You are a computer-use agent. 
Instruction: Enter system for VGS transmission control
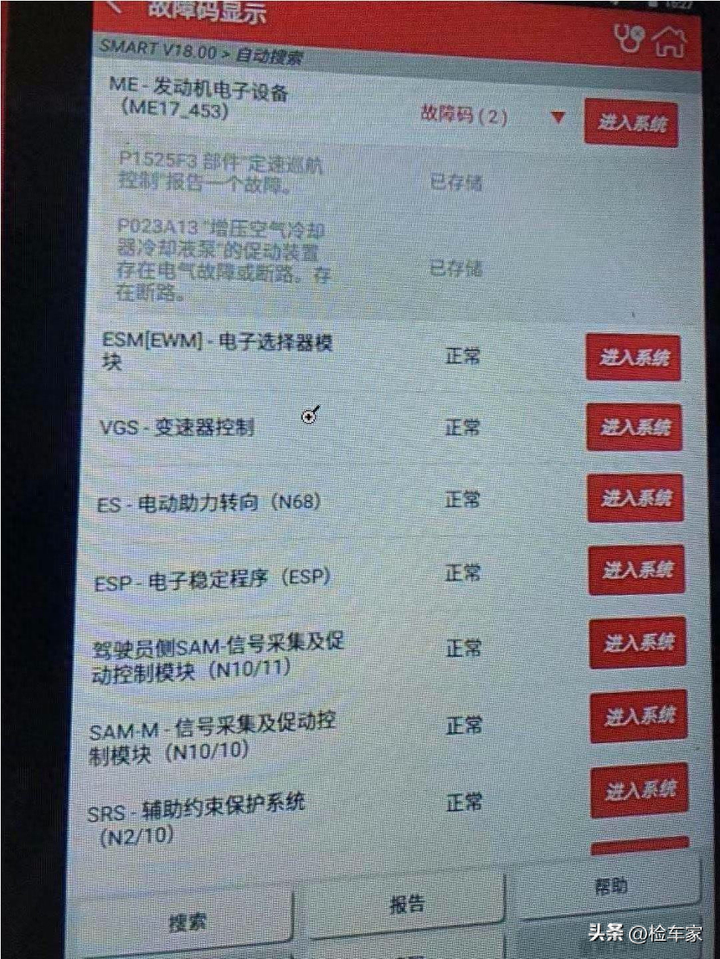[x=636, y=428]
